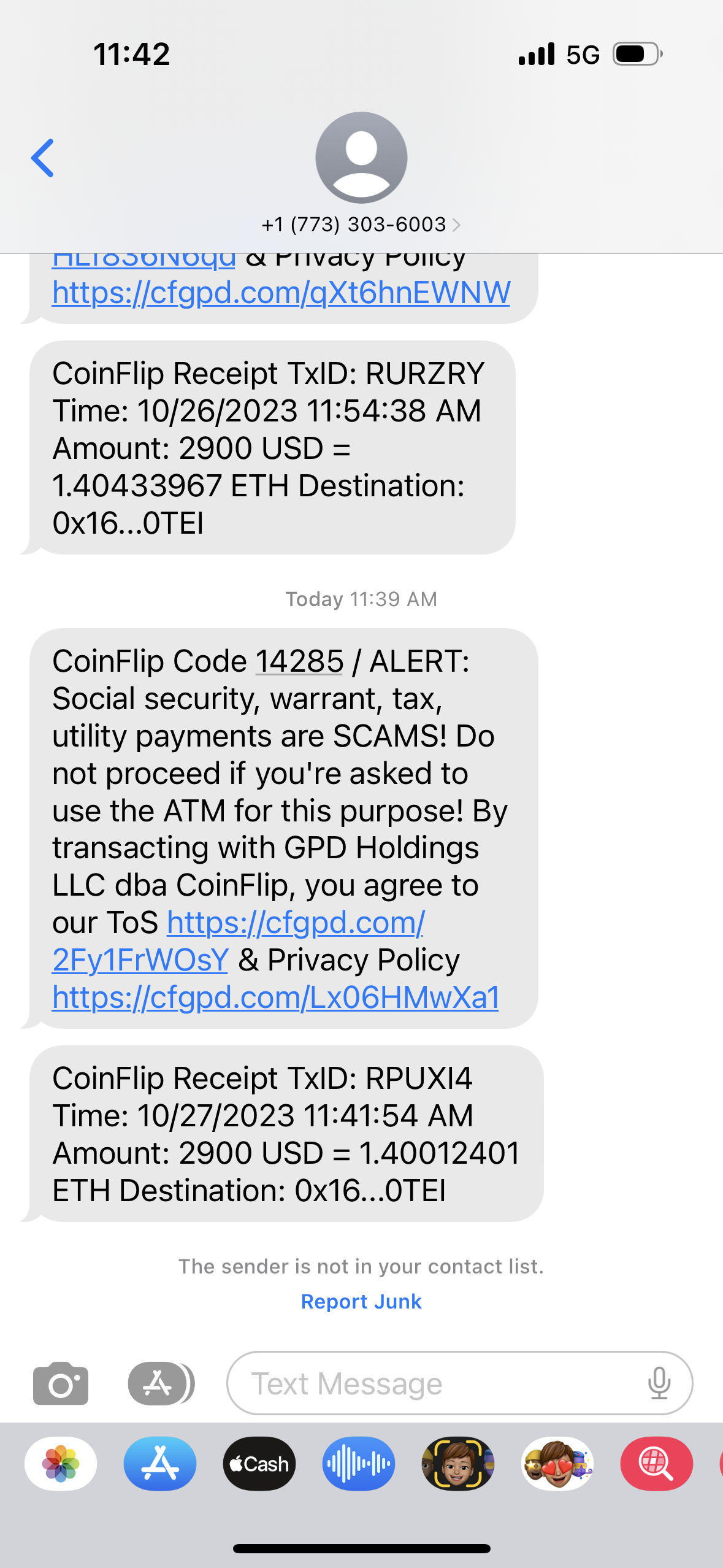Open the Memoji camera app
The image size is (723, 1568).
point(457,1464)
